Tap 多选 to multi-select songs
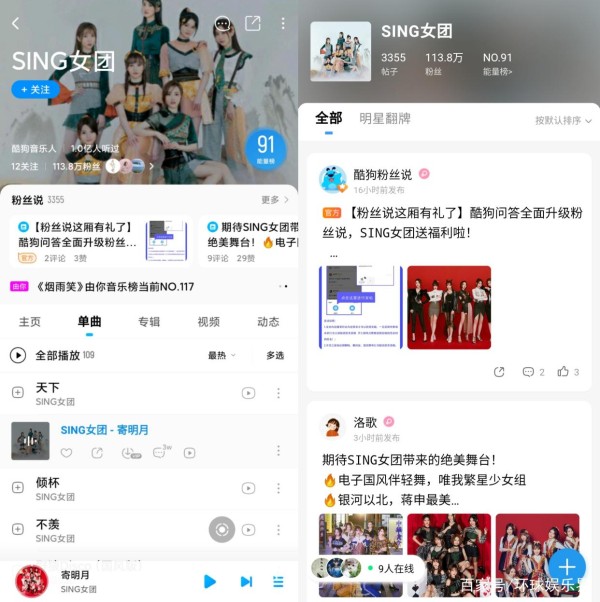 [x=275, y=355]
